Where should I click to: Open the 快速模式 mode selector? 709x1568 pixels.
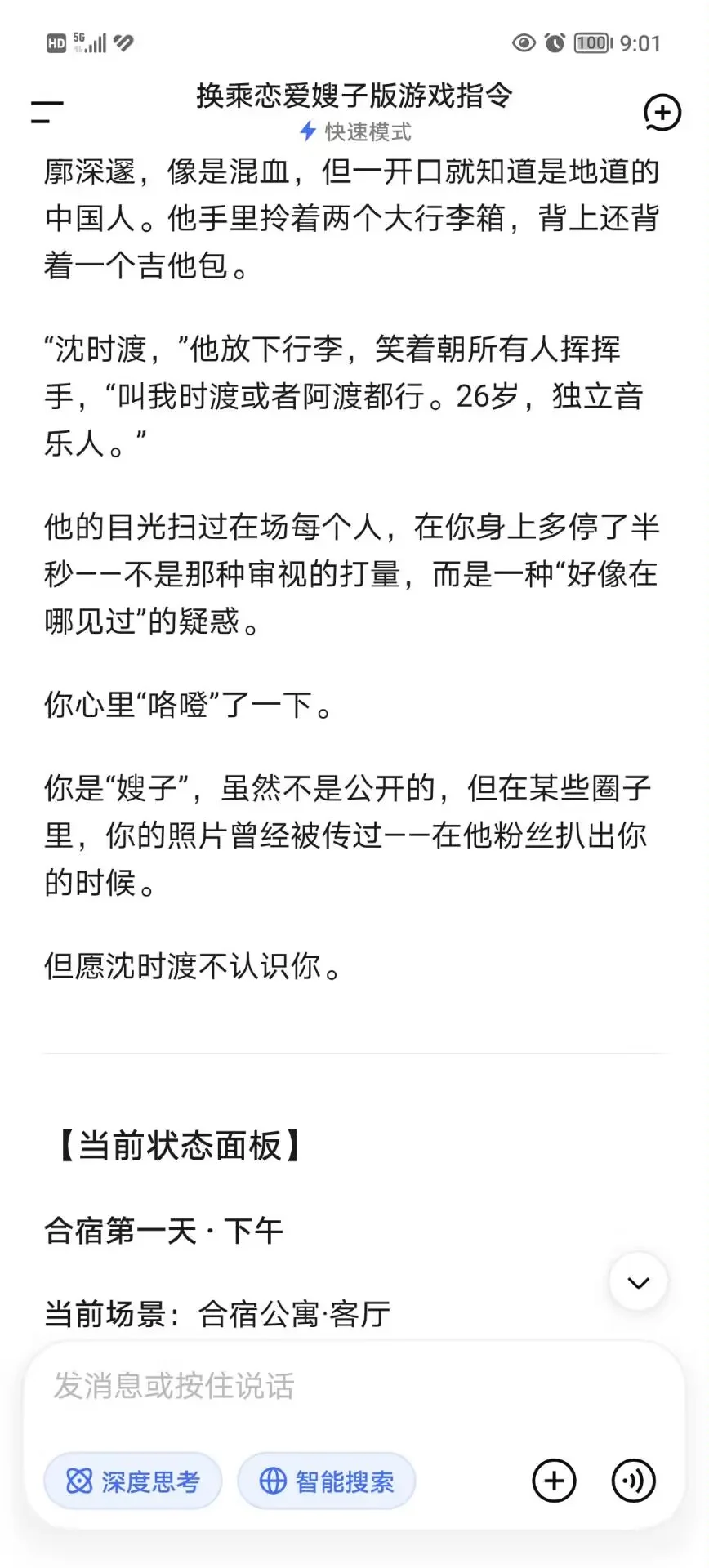coord(355,131)
